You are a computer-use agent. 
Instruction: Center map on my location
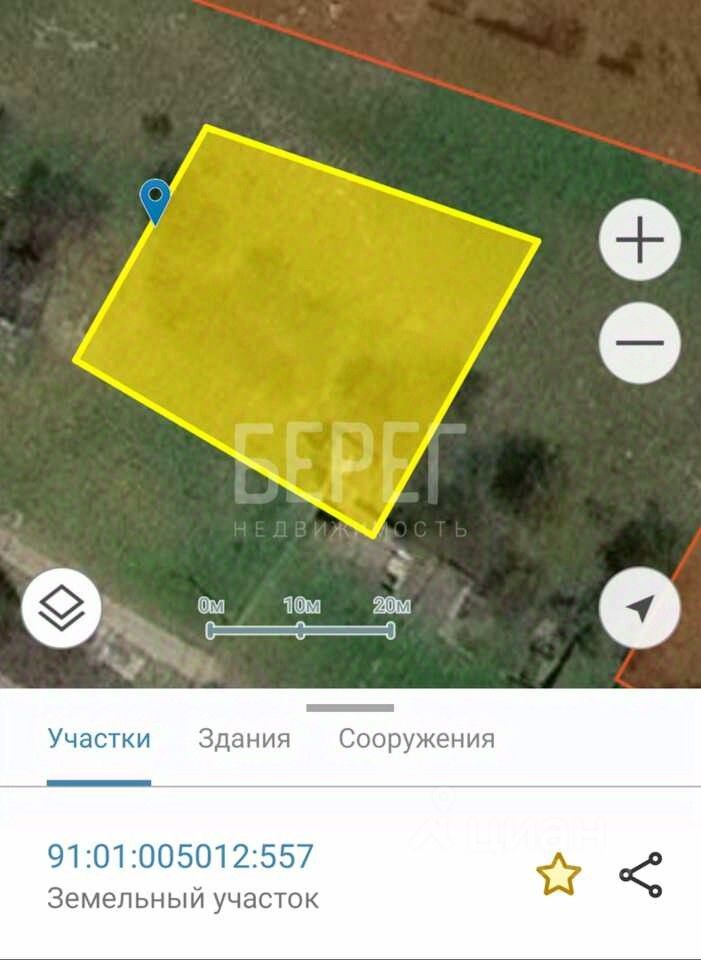639,607
